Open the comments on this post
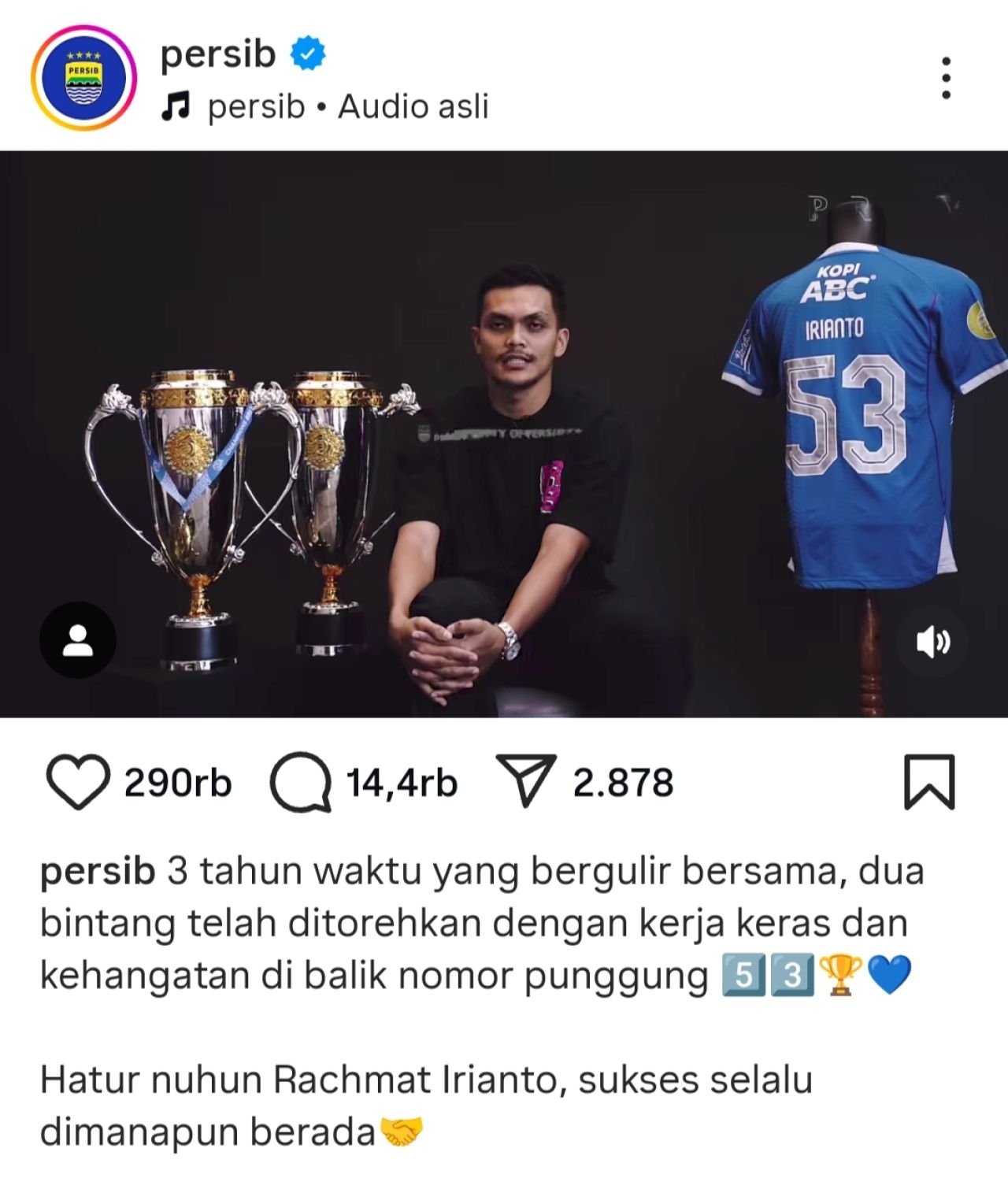 click(x=301, y=782)
